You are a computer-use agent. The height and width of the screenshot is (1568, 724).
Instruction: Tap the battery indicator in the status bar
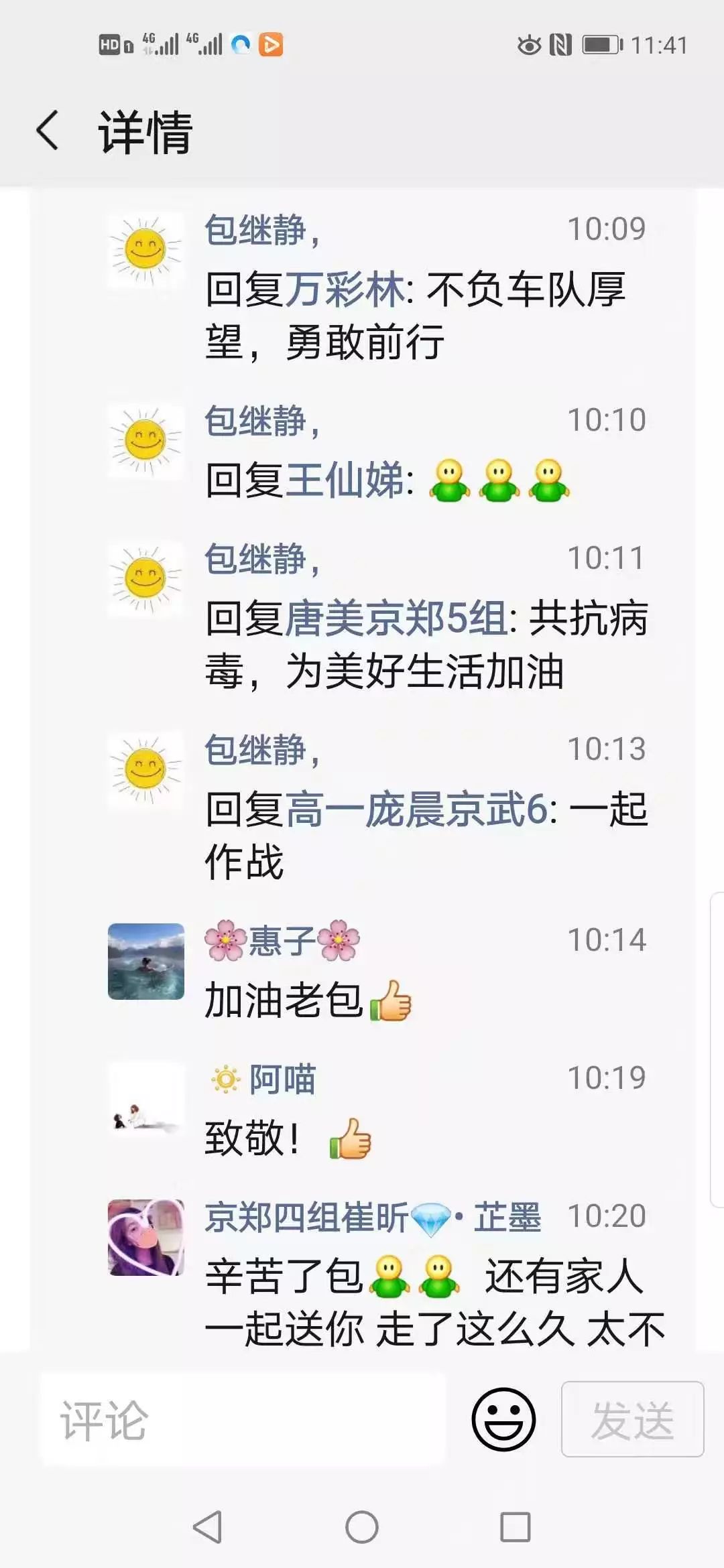point(600,44)
